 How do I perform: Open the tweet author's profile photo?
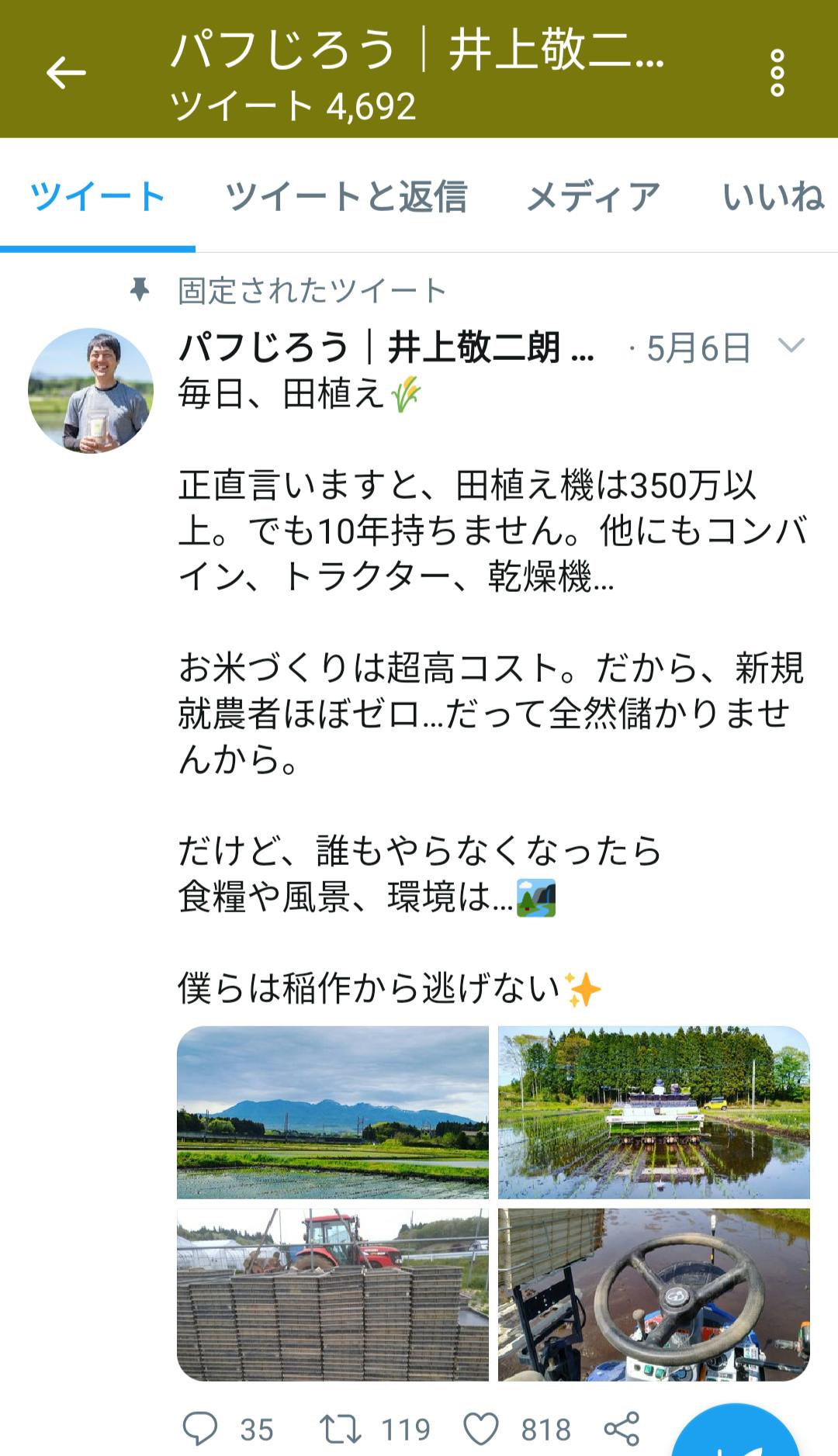point(91,390)
